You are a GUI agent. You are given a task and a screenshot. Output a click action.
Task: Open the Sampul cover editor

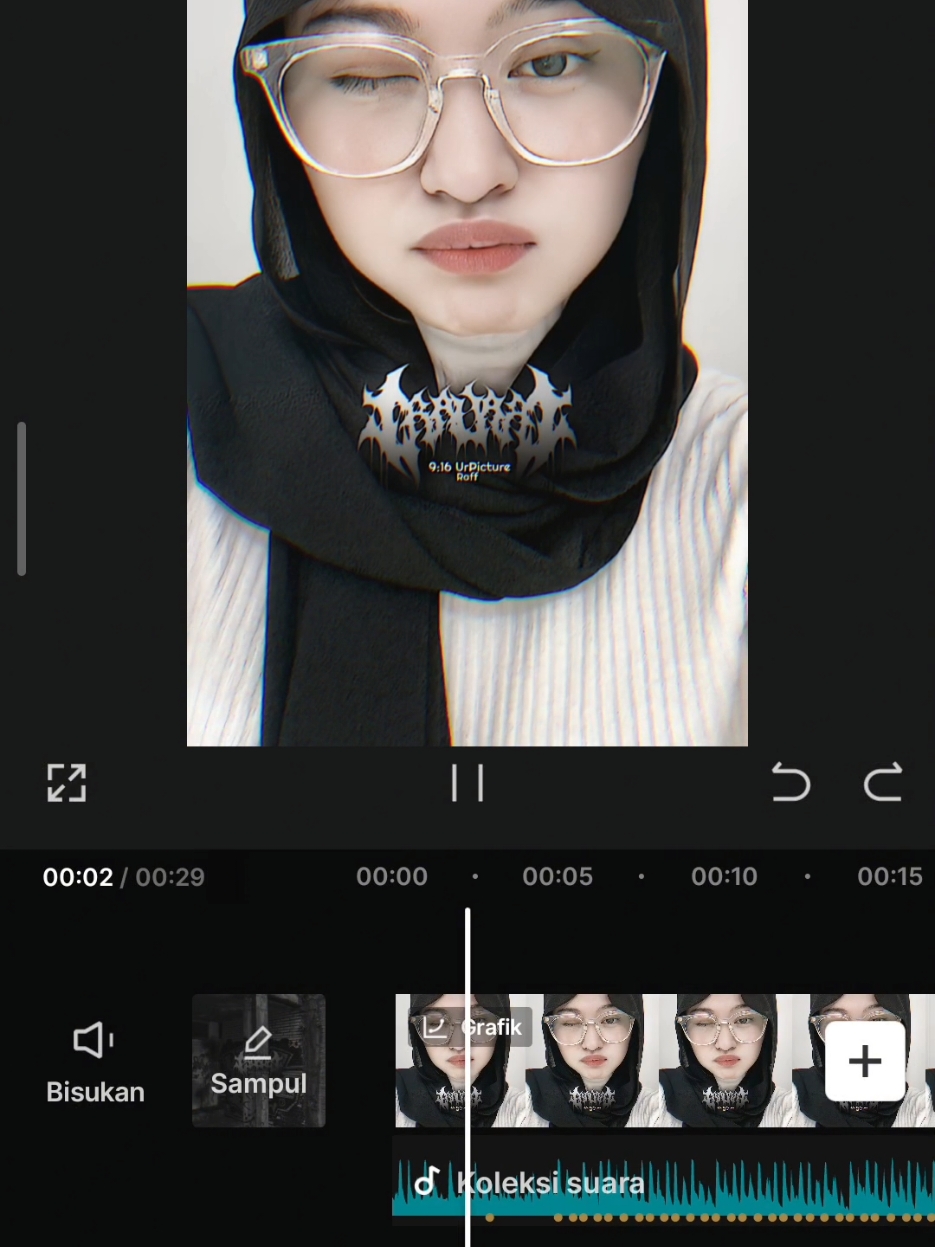tap(258, 1060)
